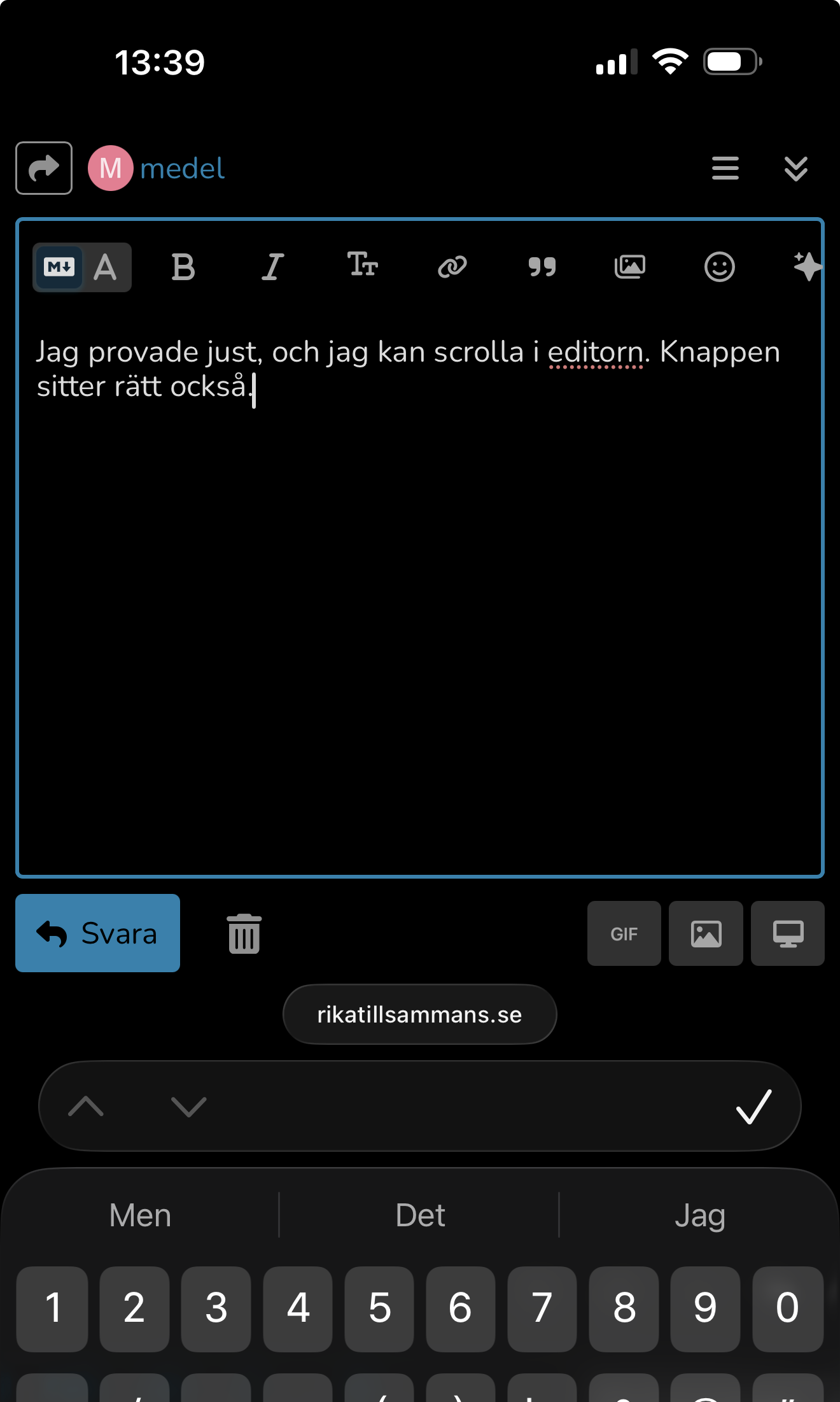
Task: Tap the sparkle icon in toolbar
Action: coord(807,266)
